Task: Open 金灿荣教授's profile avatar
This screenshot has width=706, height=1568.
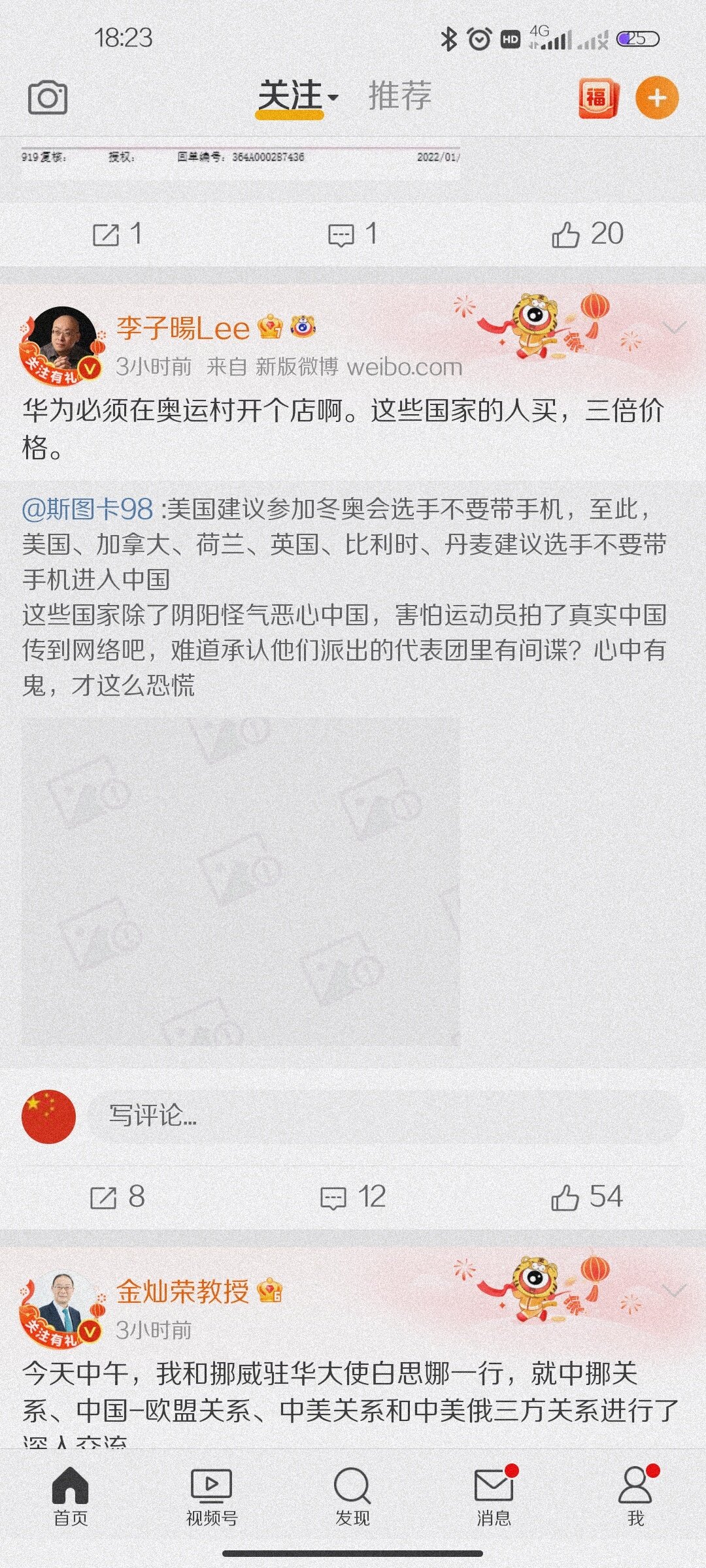Action: click(x=63, y=1307)
